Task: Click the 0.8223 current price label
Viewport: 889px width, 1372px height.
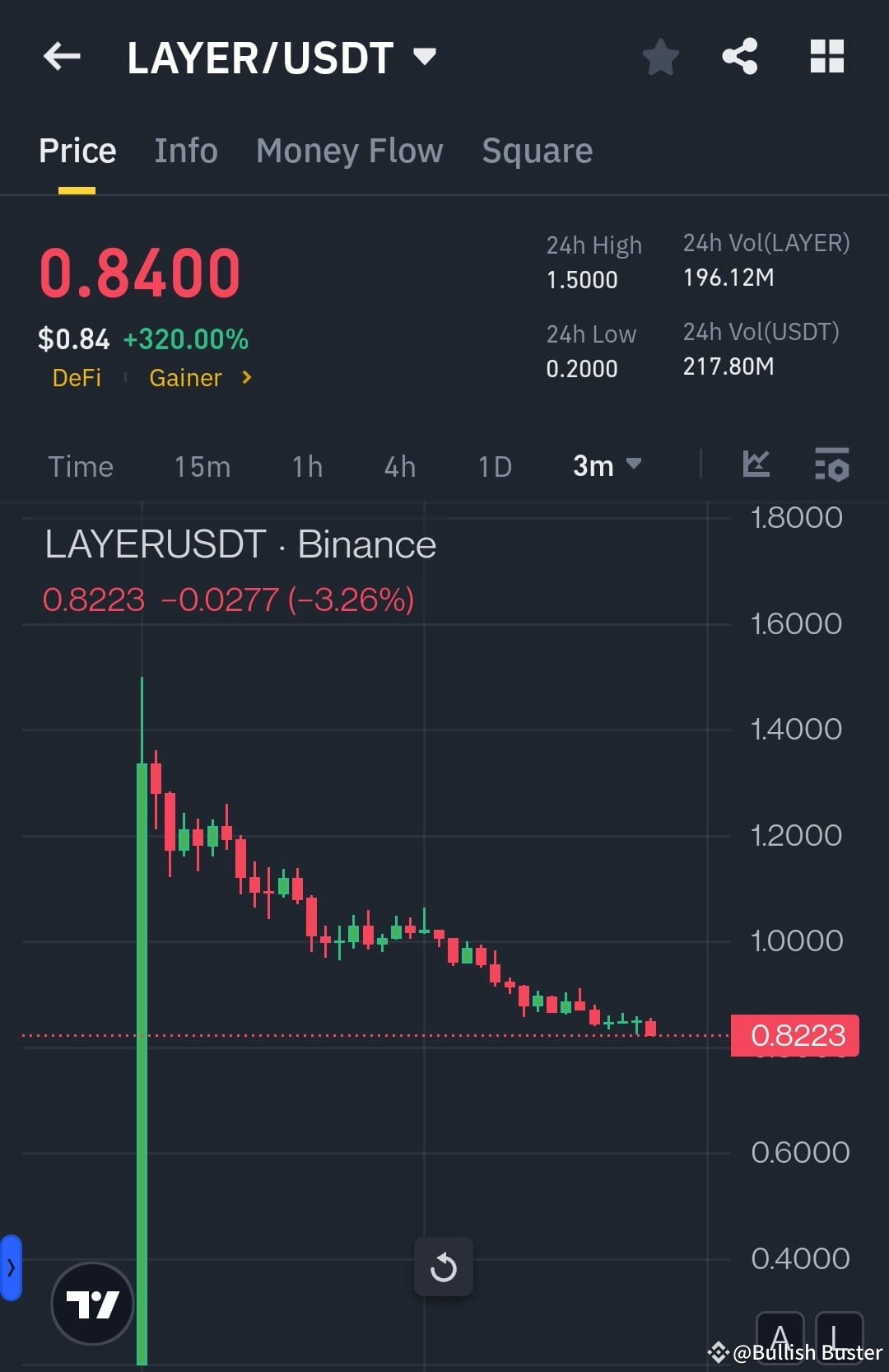Action: pyautogui.click(x=795, y=1036)
